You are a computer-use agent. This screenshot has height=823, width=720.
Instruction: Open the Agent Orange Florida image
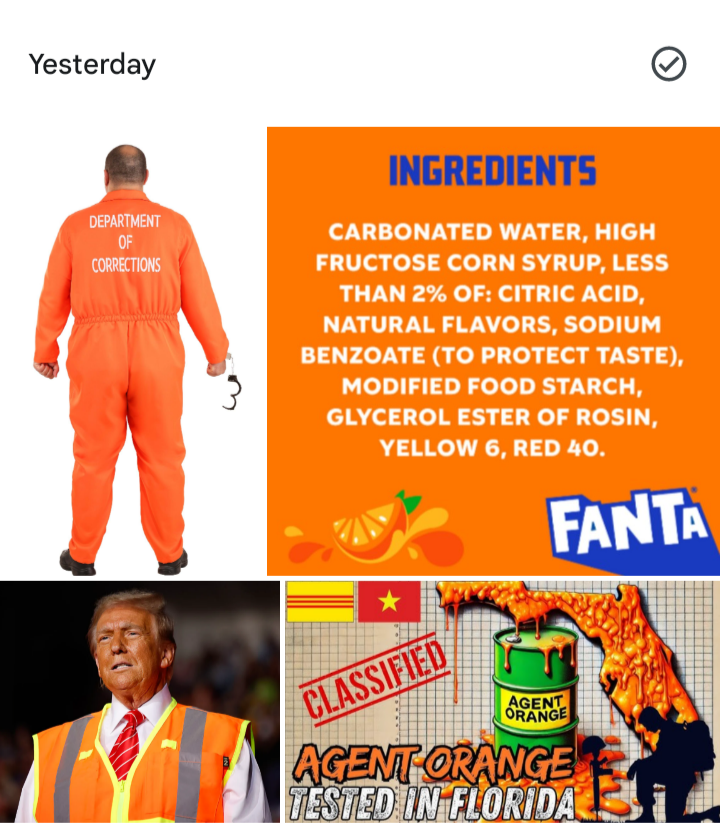(x=502, y=702)
